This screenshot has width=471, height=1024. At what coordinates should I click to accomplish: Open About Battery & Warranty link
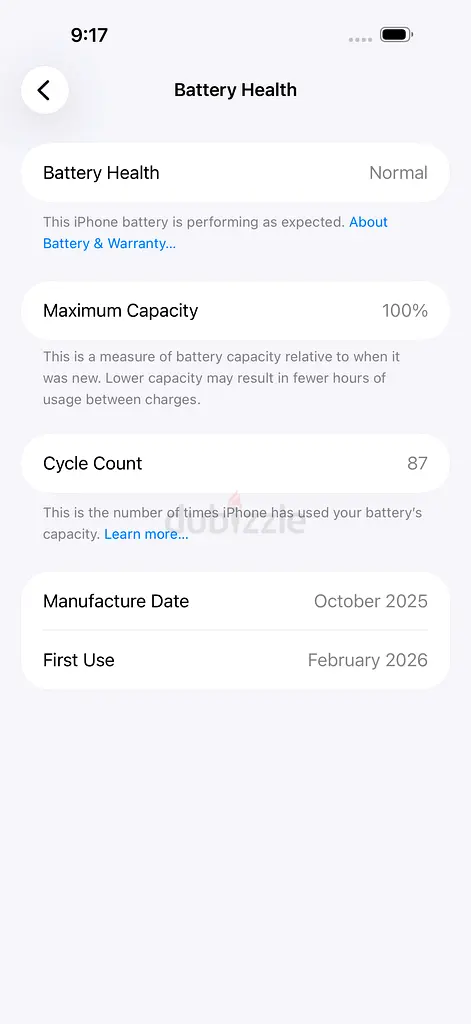click(x=109, y=244)
